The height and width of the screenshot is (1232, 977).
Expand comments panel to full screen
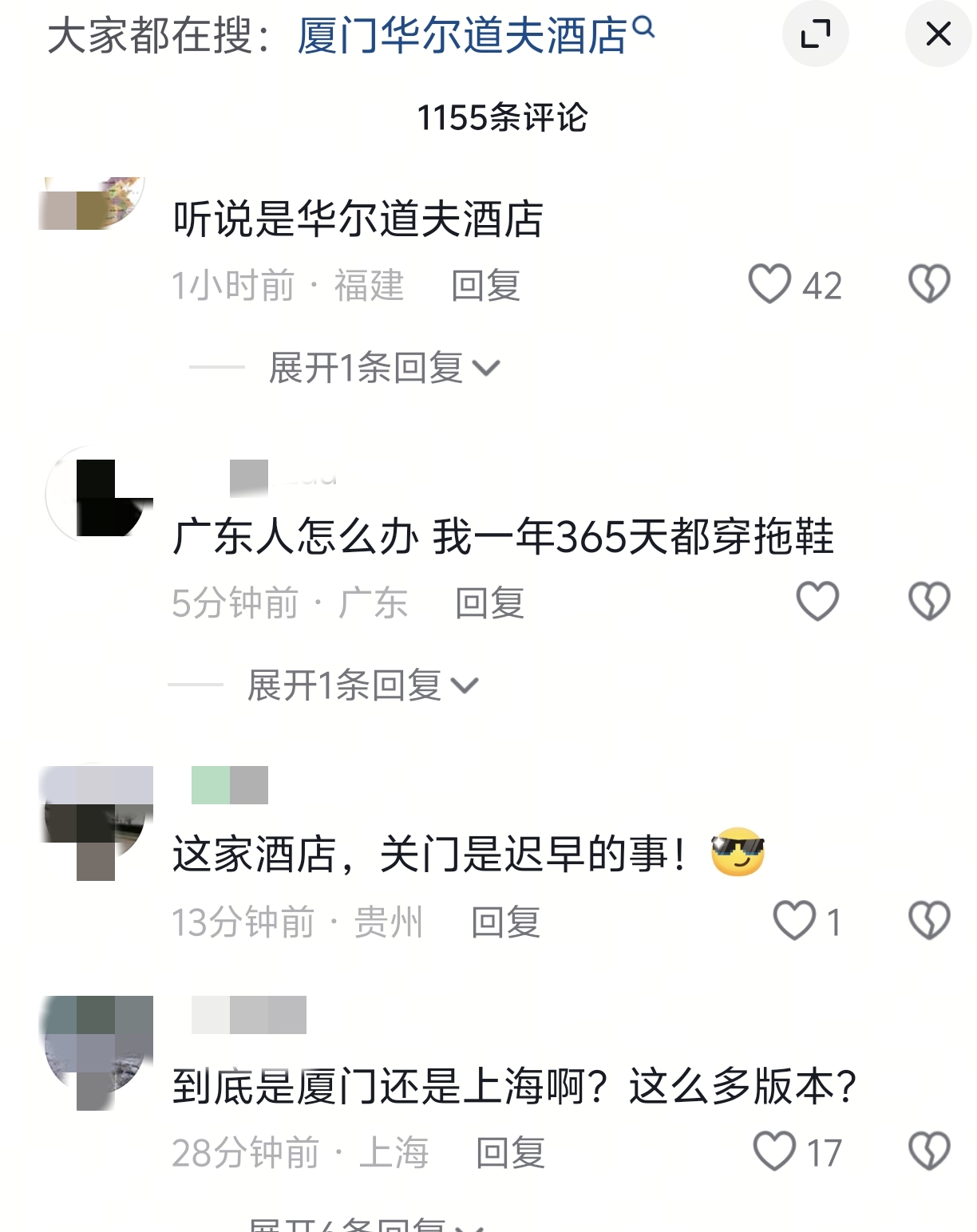point(815,34)
